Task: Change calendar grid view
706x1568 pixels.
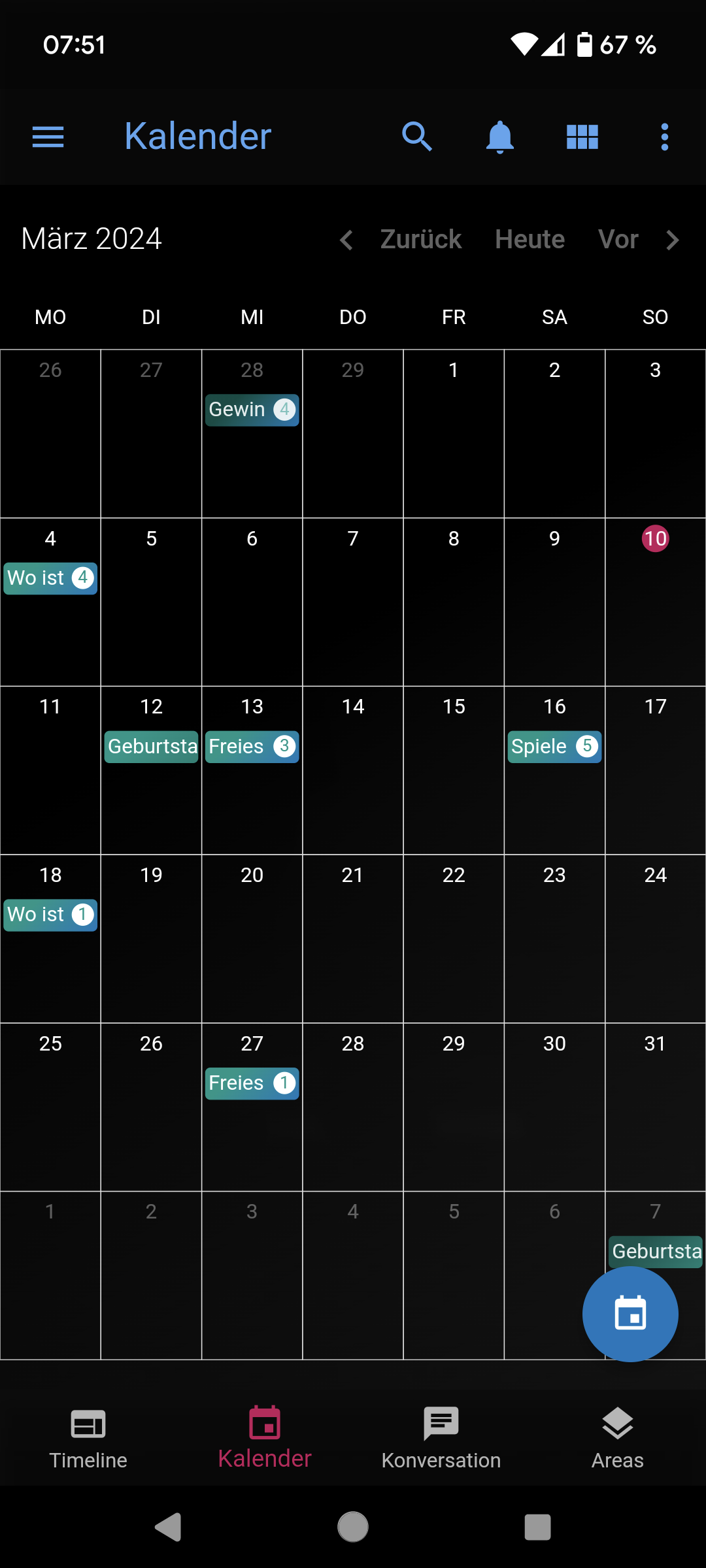Action: 582,137
